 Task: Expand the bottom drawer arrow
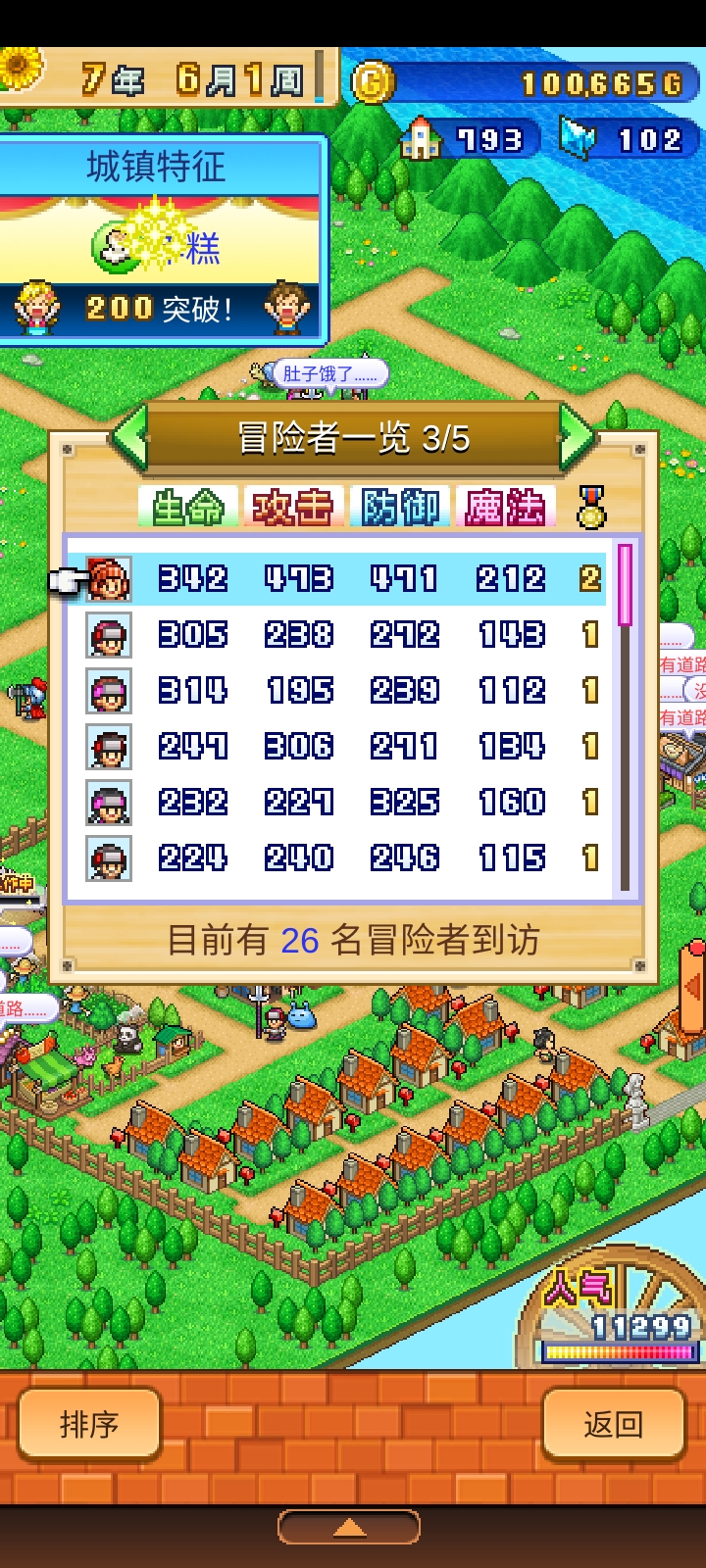tap(349, 1528)
